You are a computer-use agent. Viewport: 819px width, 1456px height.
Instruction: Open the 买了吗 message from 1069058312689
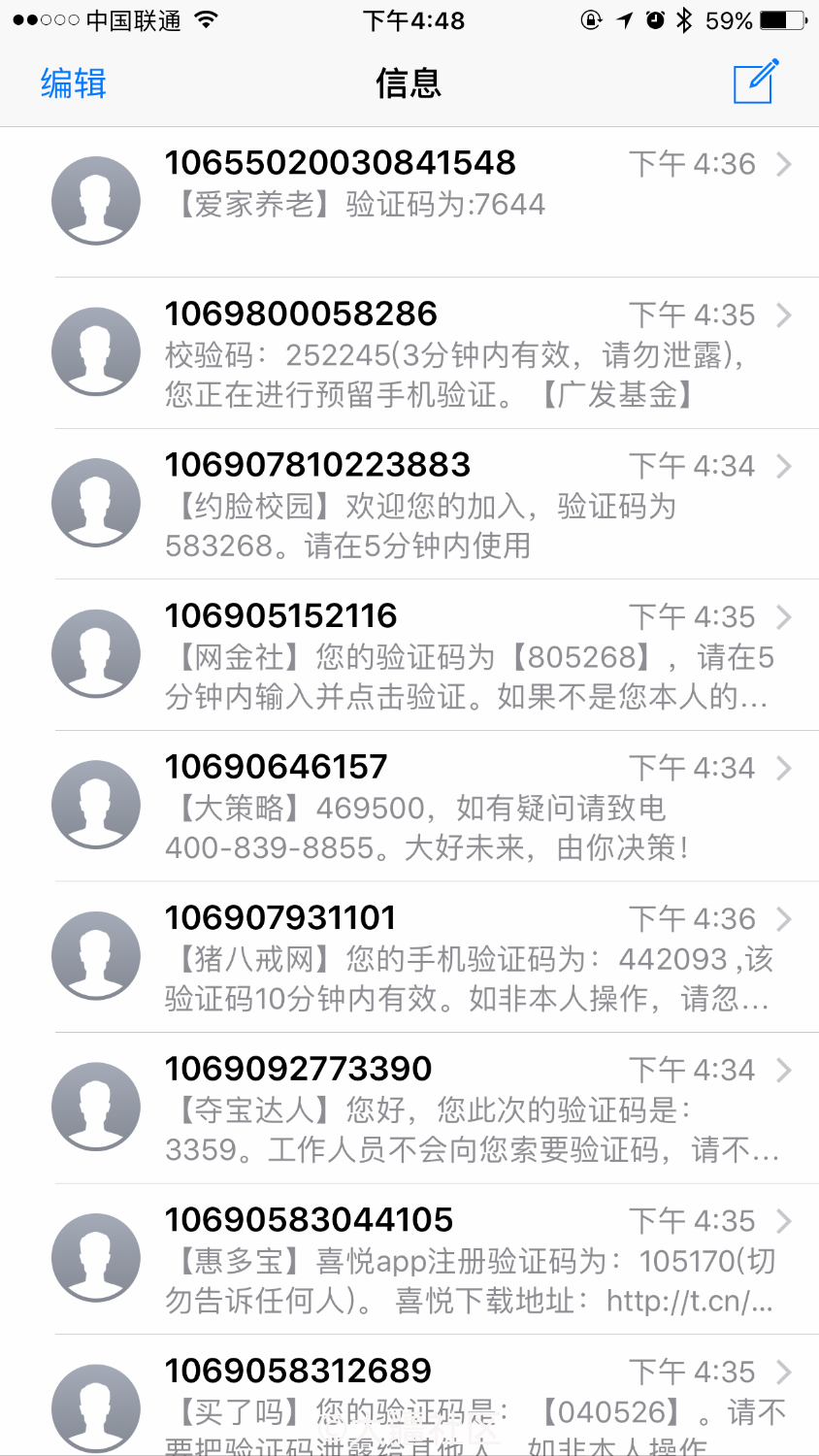tap(409, 1396)
